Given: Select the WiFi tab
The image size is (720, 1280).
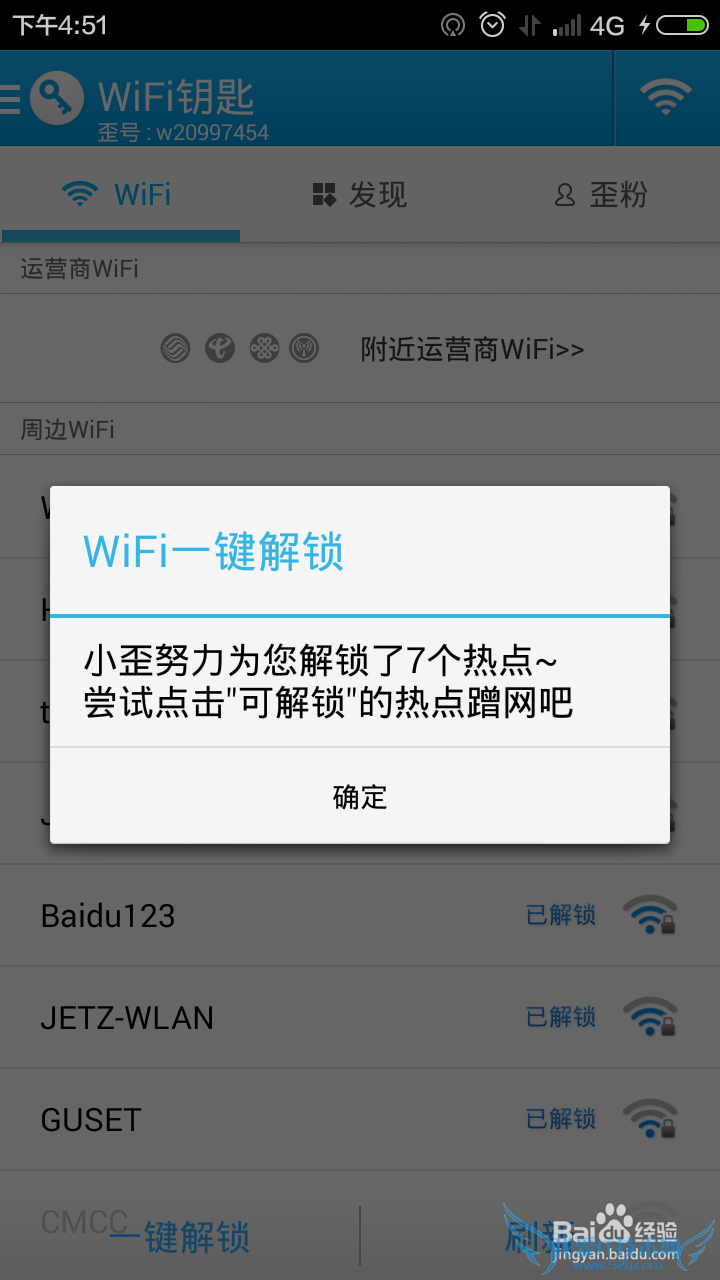Looking at the screenshot, I should click(119, 194).
